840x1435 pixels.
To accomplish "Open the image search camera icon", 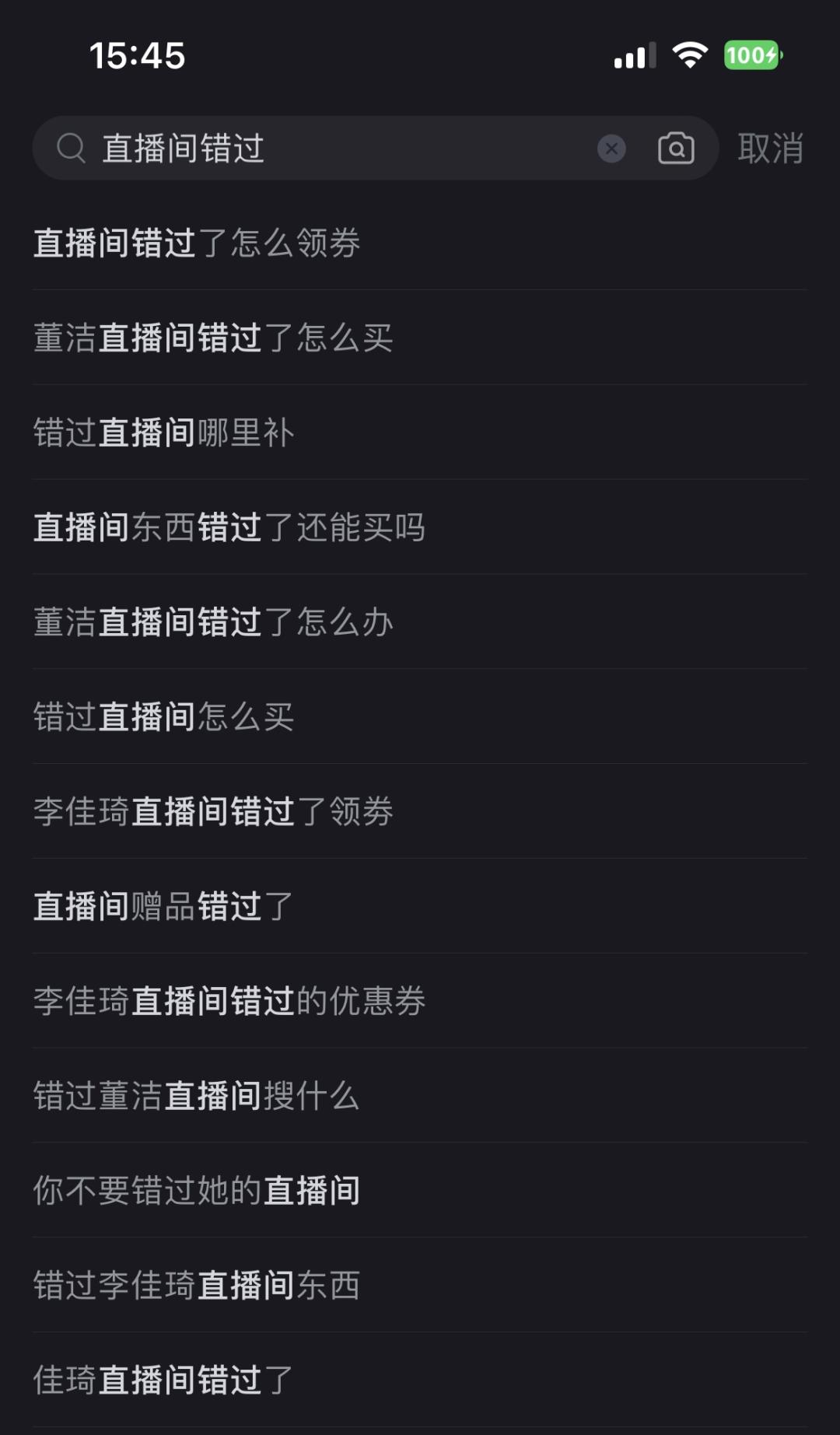I will point(676,148).
